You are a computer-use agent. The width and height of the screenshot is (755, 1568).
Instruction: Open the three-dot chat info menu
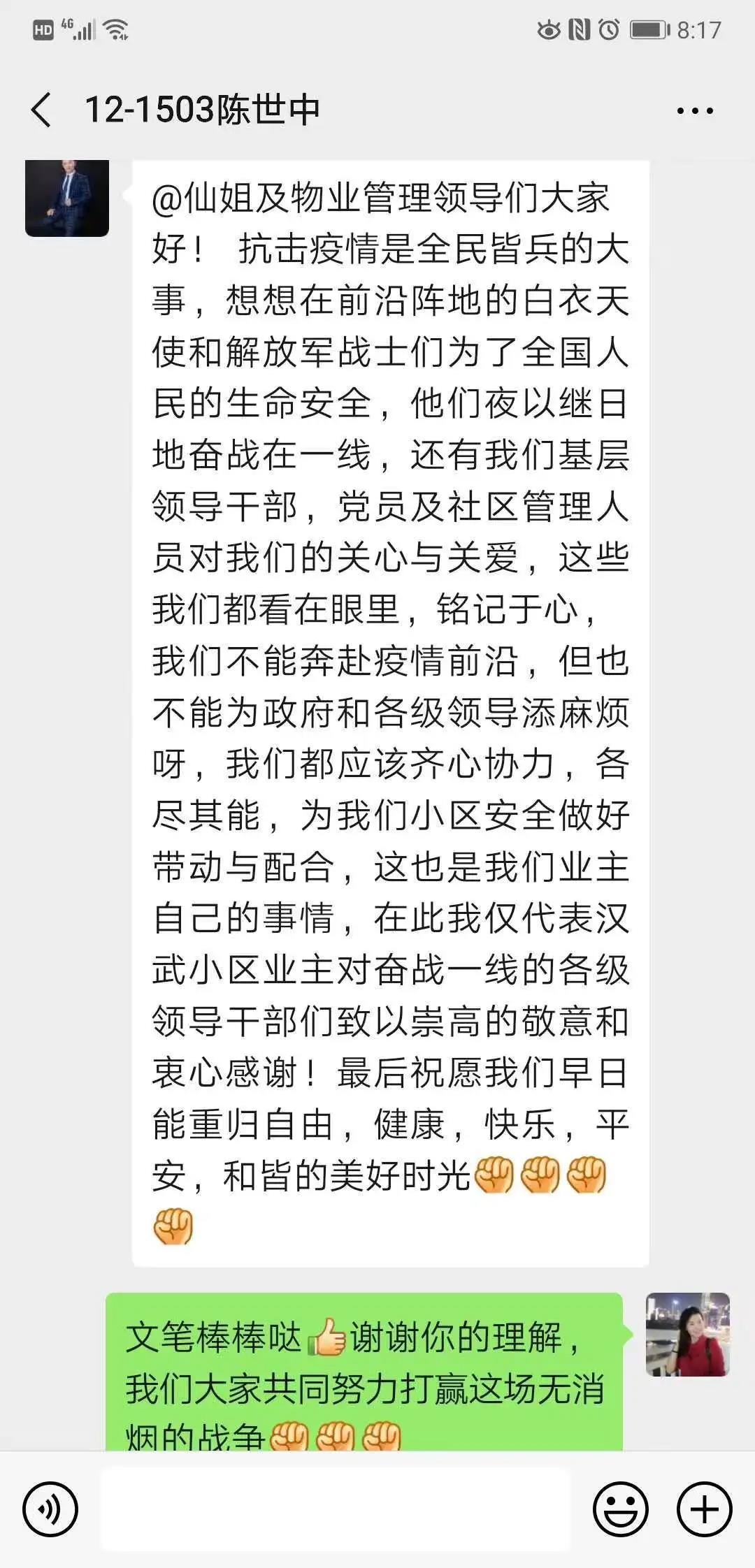695,110
